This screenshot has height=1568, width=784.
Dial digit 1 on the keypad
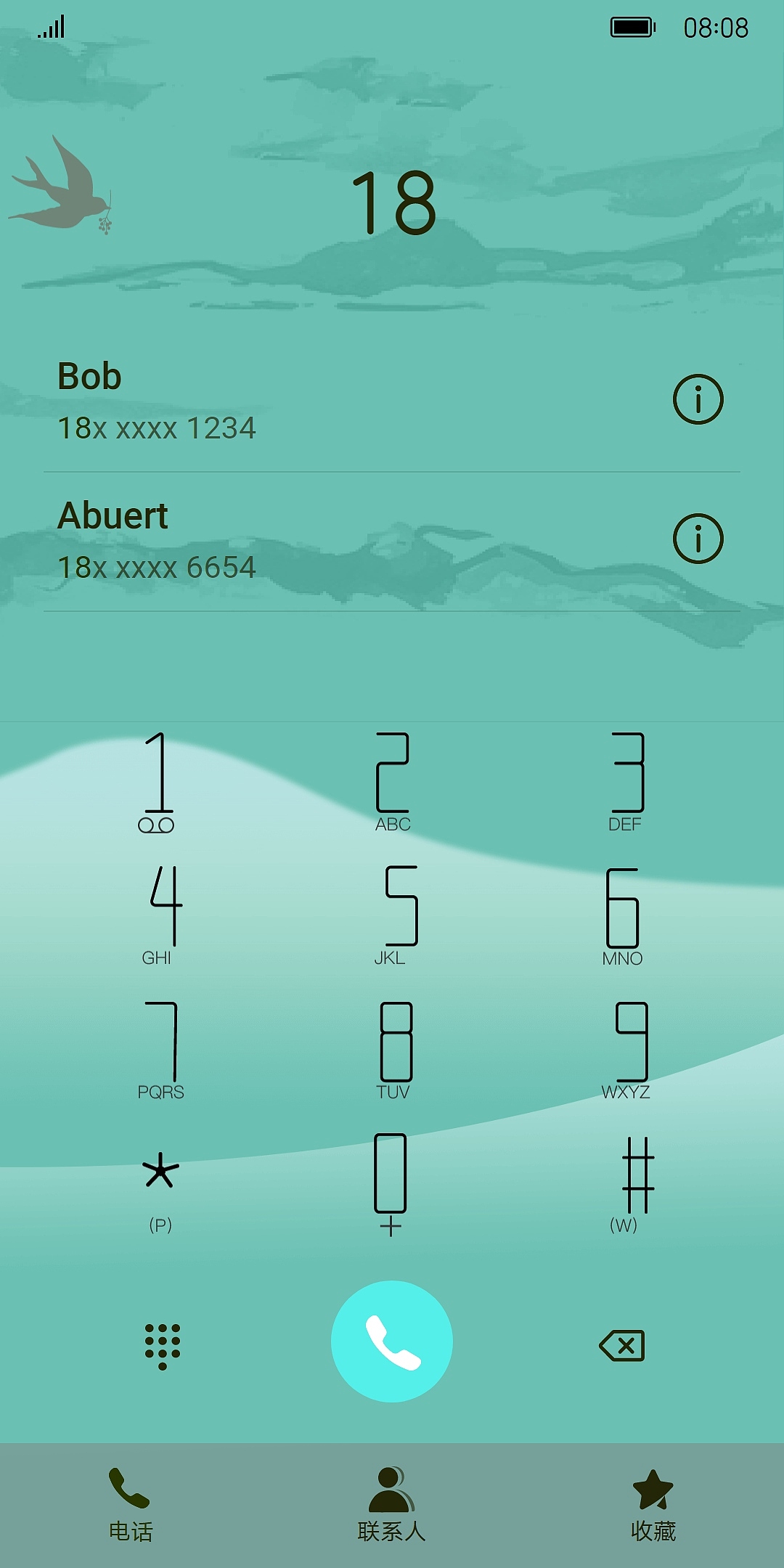[158, 782]
